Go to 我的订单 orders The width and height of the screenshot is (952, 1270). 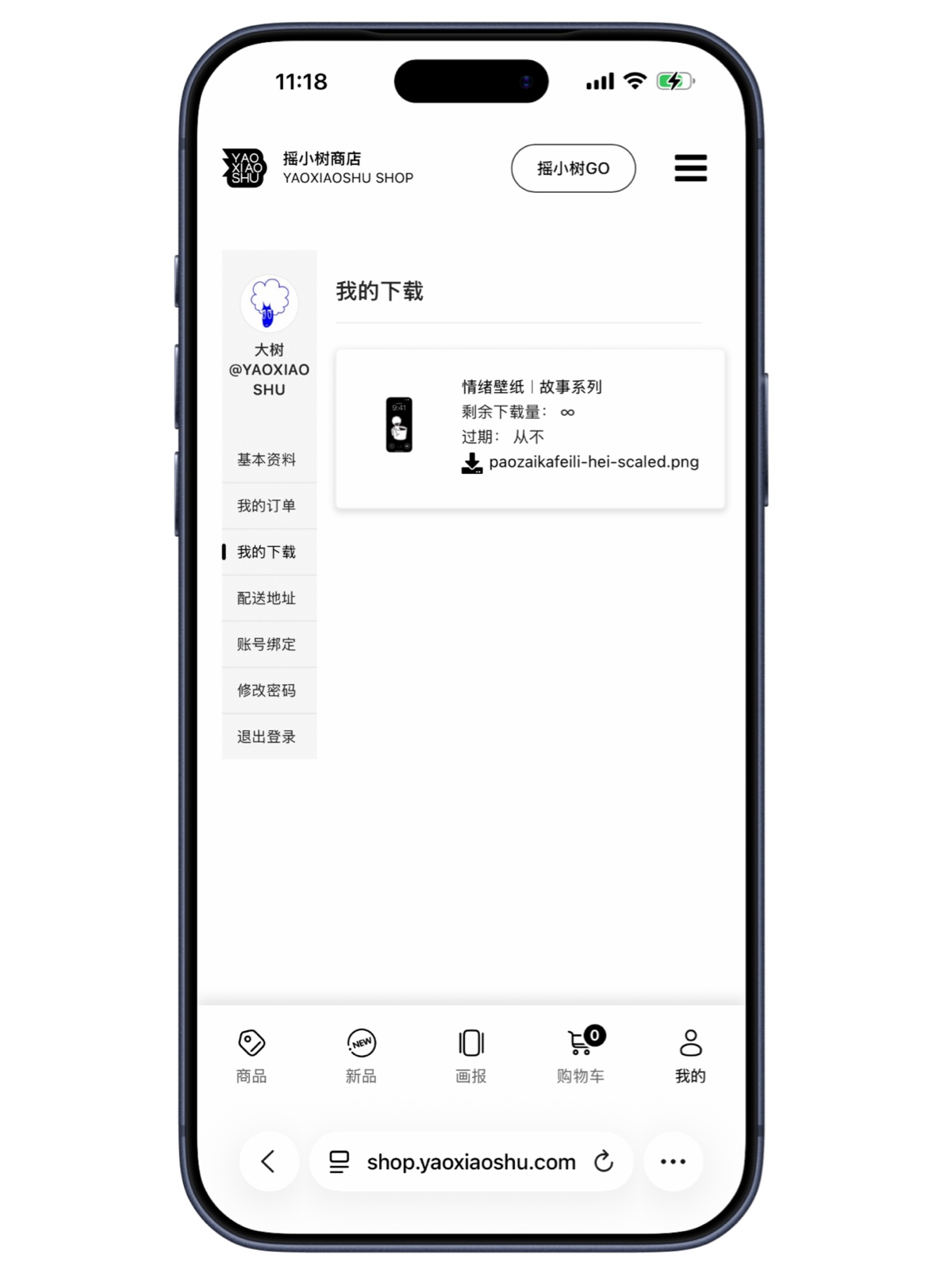click(267, 506)
